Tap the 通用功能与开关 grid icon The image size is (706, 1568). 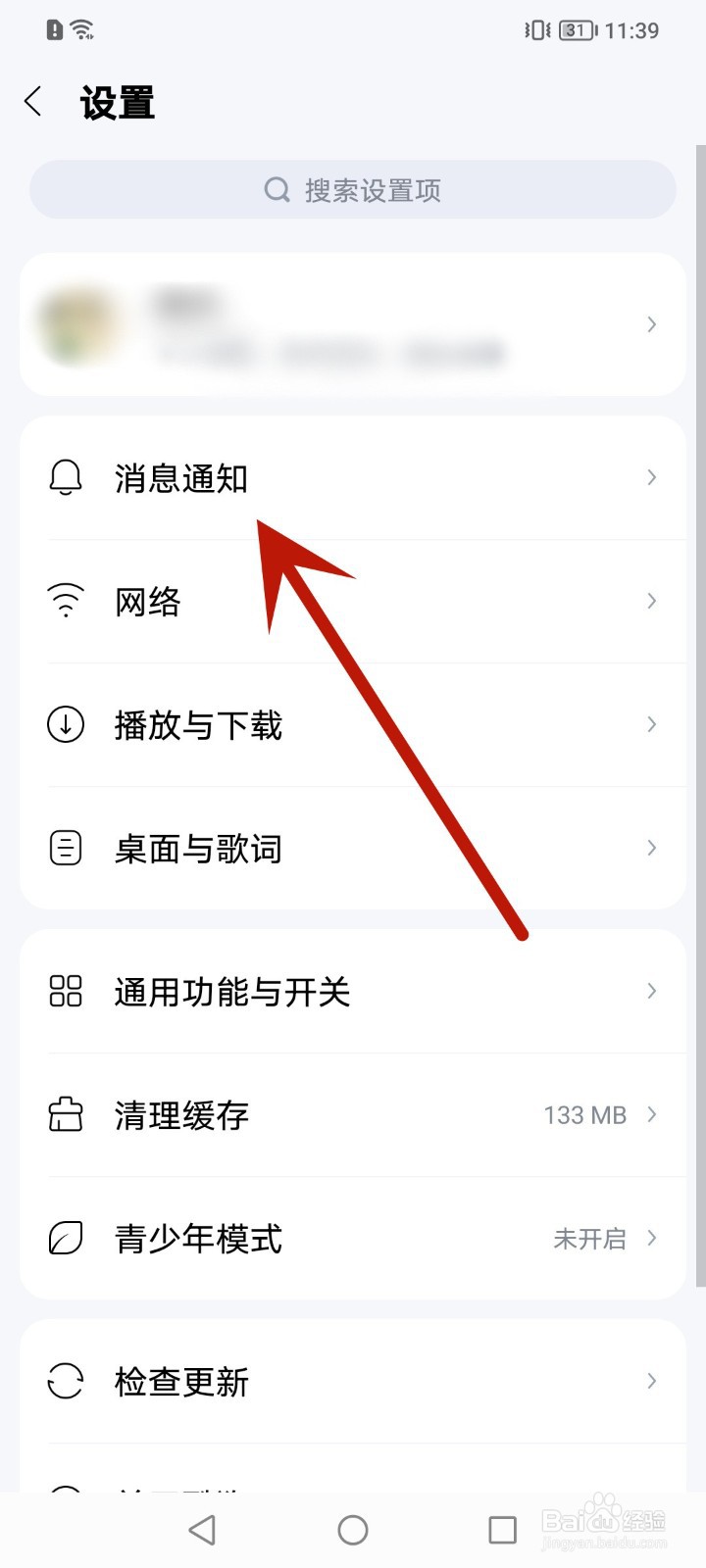(x=65, y=992)
